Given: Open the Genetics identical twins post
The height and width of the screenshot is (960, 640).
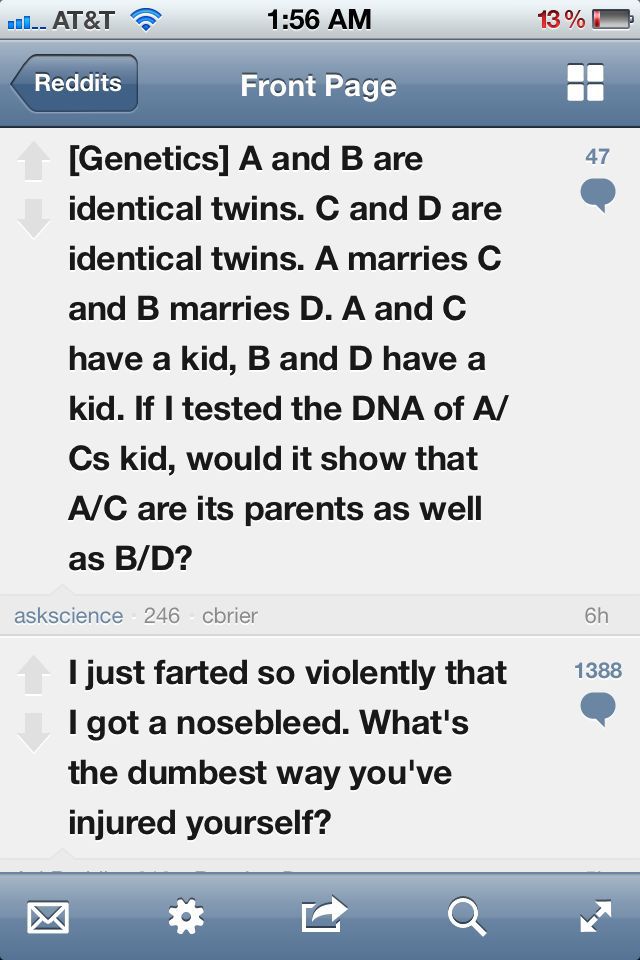Looking at the screenshot, I should point(285,358).
